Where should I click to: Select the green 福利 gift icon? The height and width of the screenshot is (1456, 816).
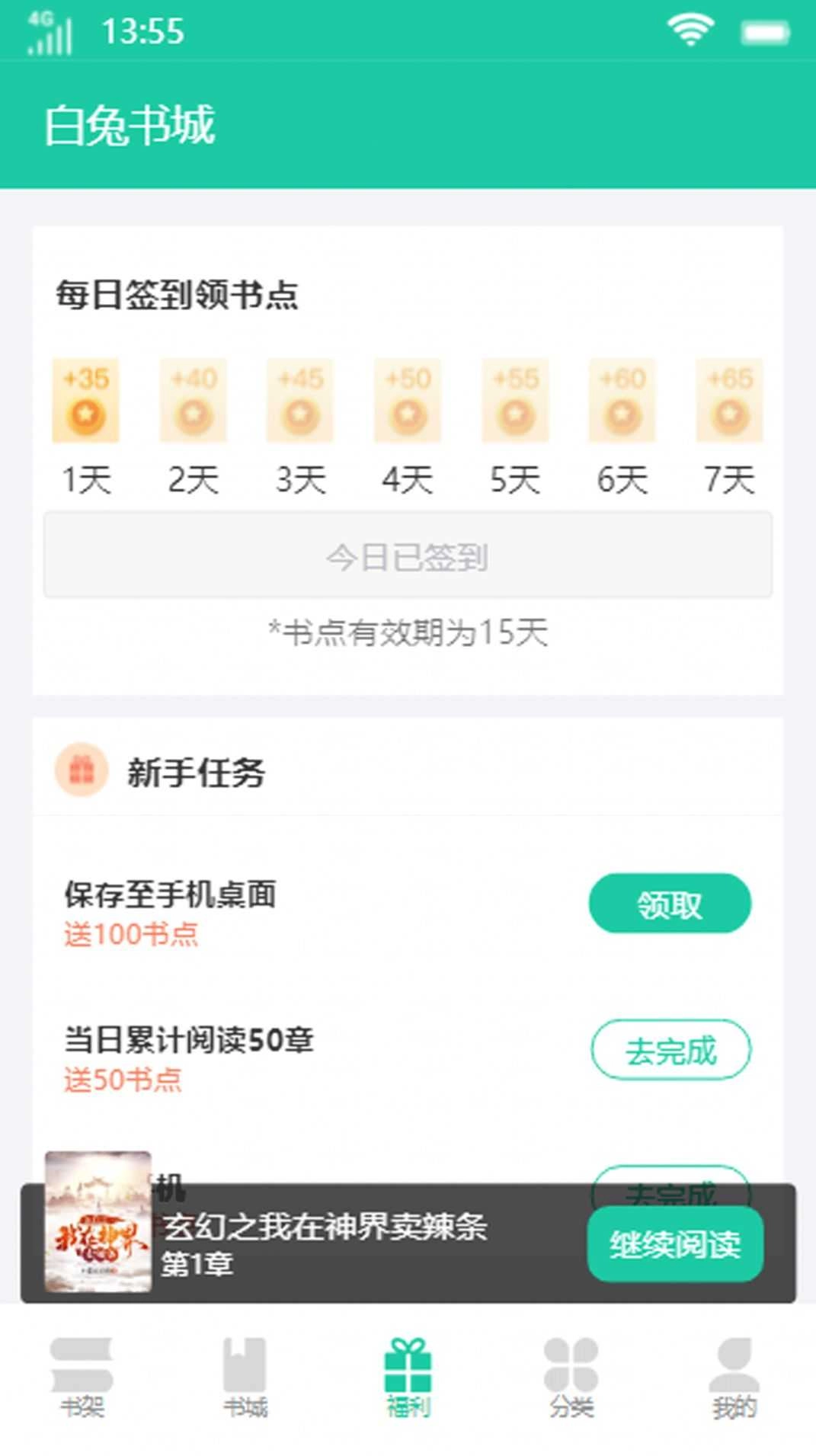tap(408, 1364)
